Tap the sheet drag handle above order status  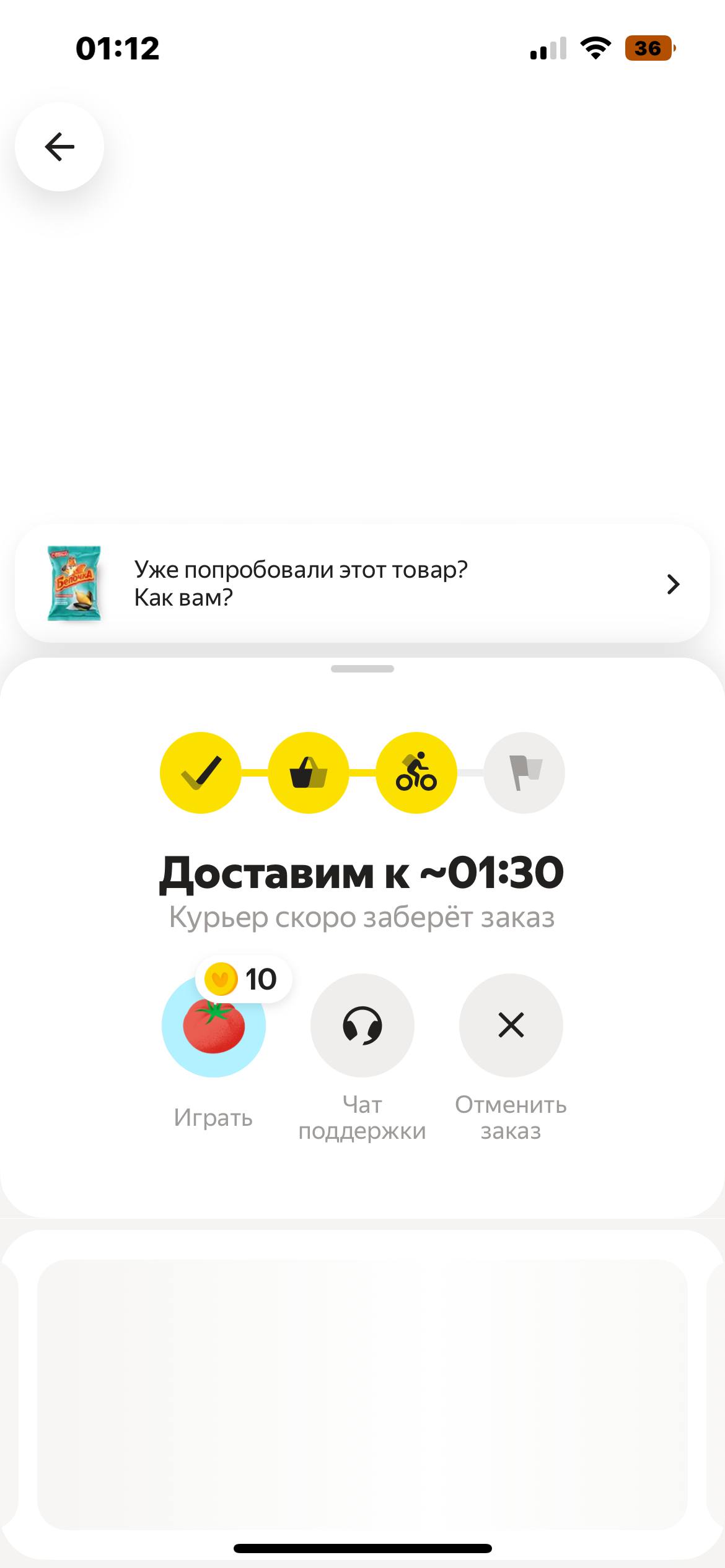[362, 669]
